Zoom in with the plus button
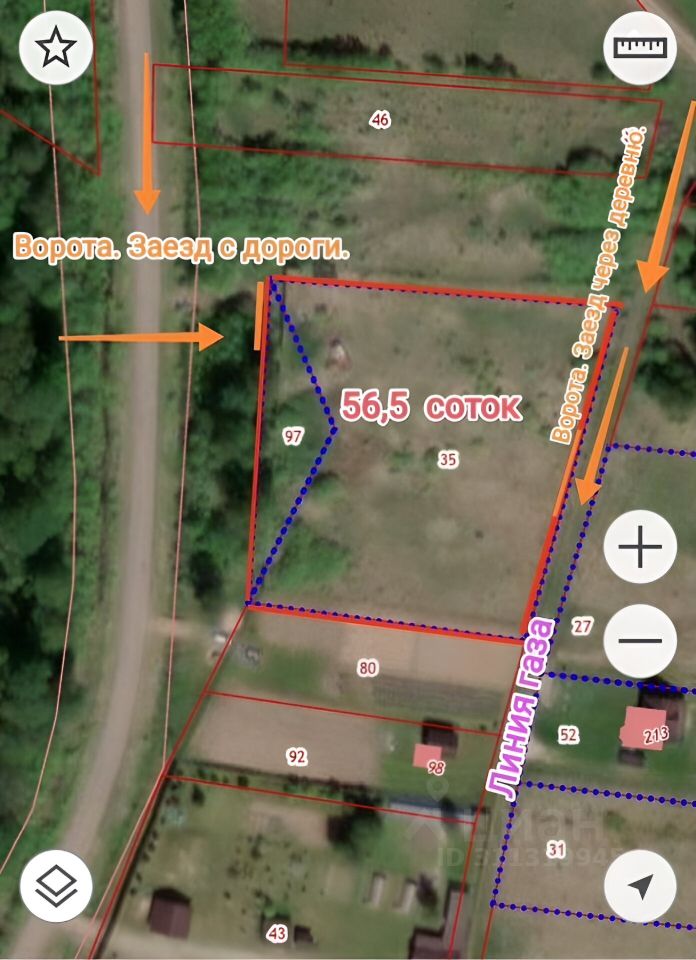696x960 pixels. click(x=641, y=547)
